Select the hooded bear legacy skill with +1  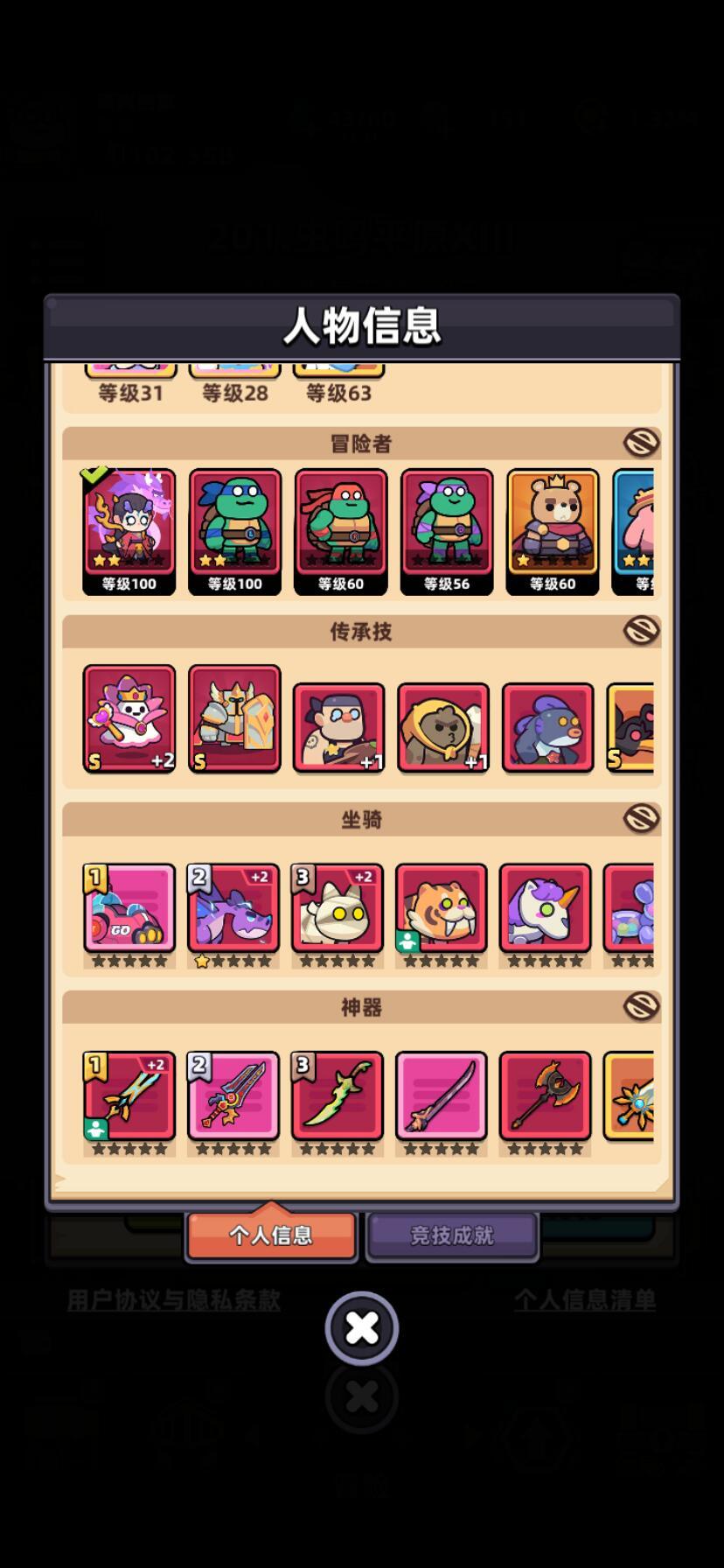(x=442, y=726)
